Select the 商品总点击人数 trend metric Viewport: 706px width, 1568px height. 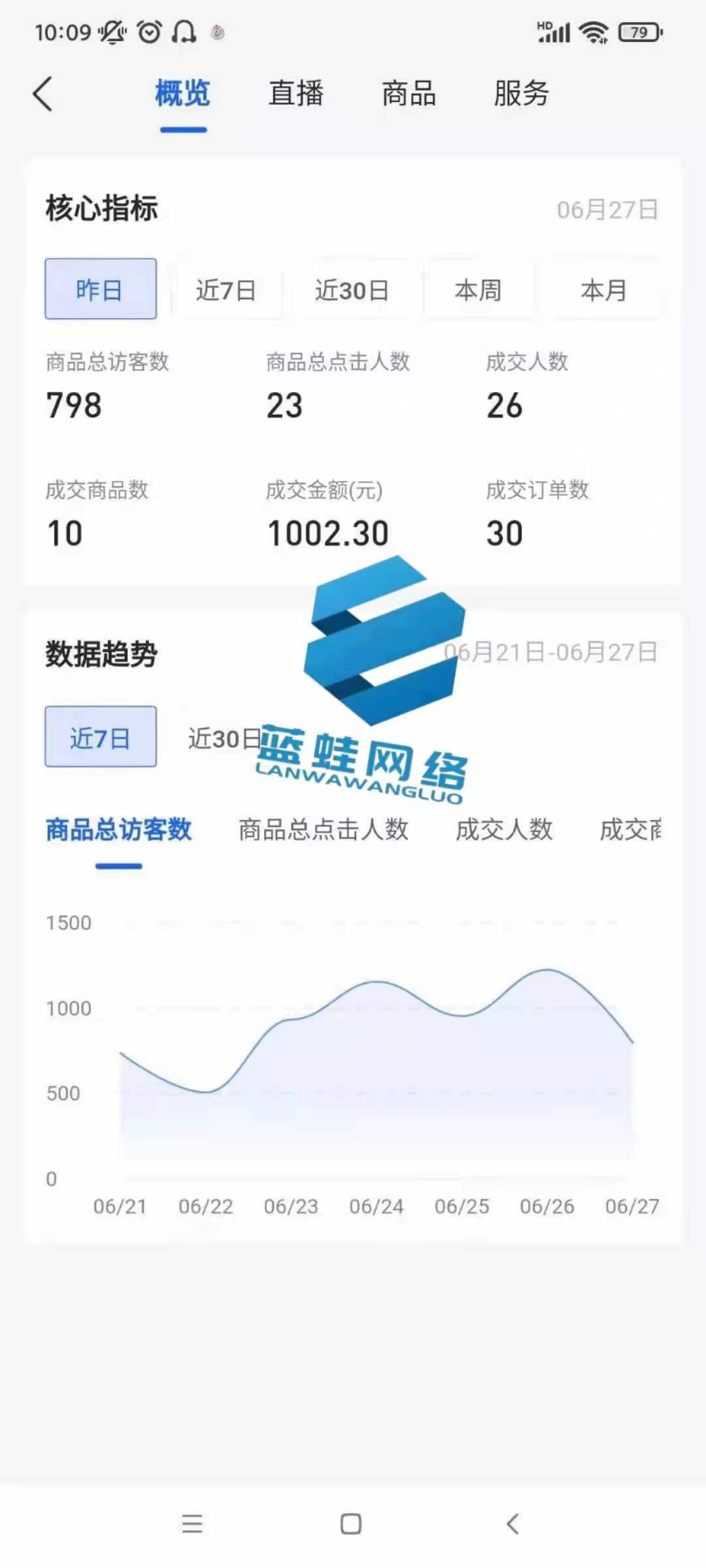click(324, 830)
